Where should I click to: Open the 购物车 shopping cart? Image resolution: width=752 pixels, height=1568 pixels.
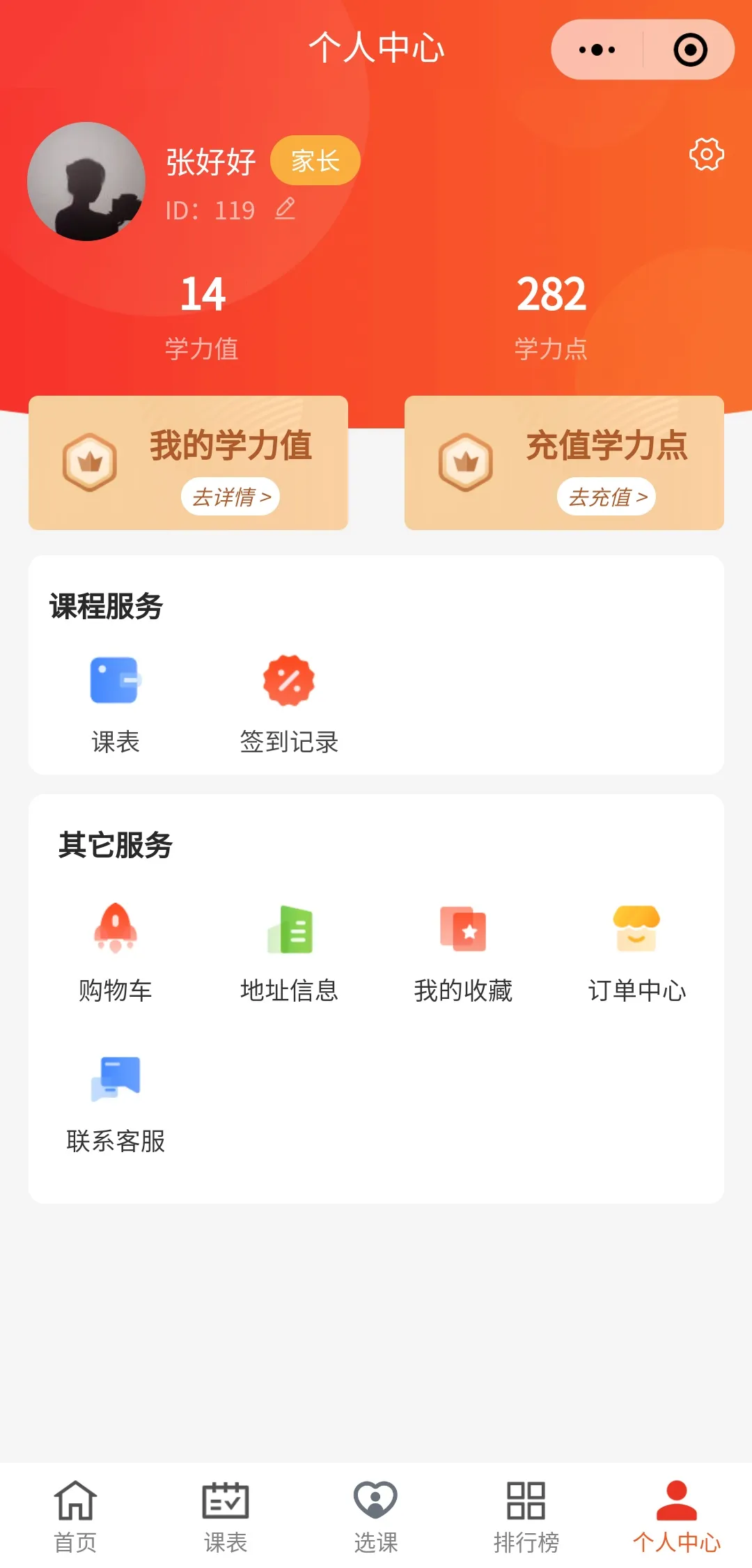(x=116, y=952)
